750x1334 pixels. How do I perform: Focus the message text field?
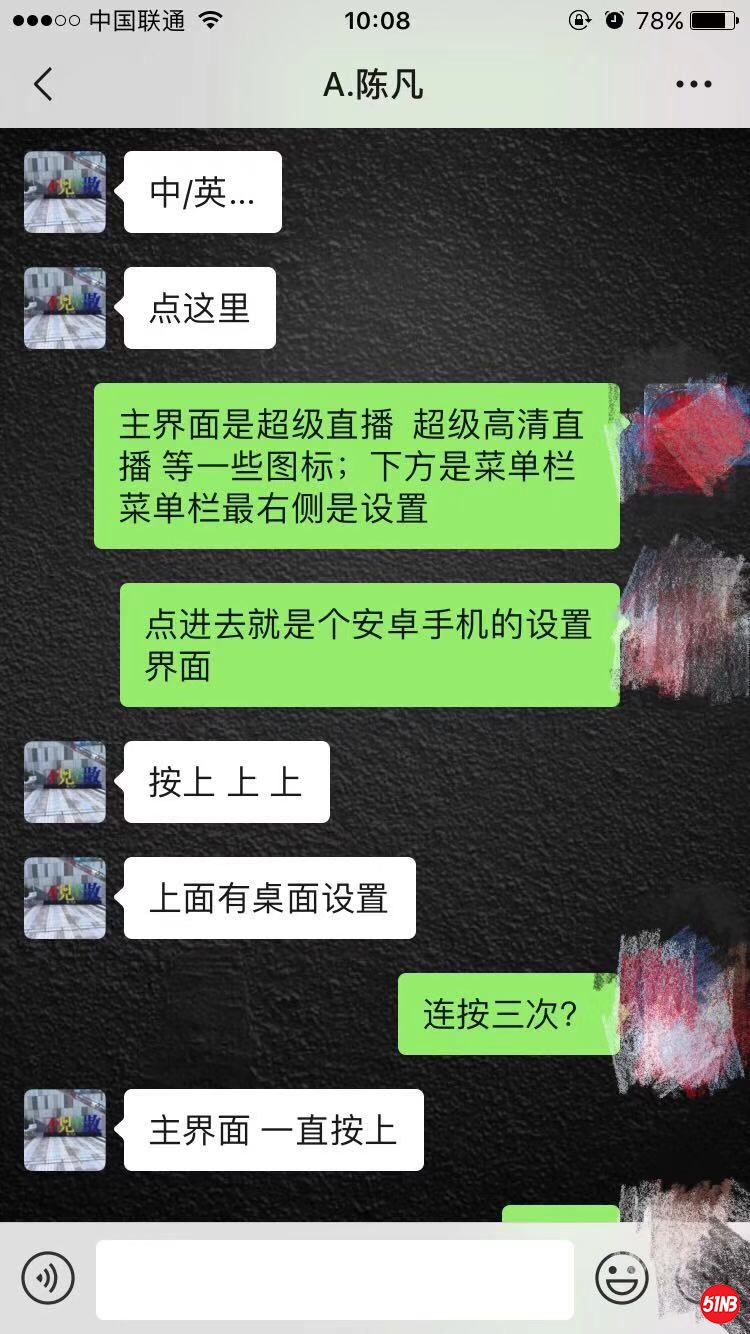(334, 1279)
